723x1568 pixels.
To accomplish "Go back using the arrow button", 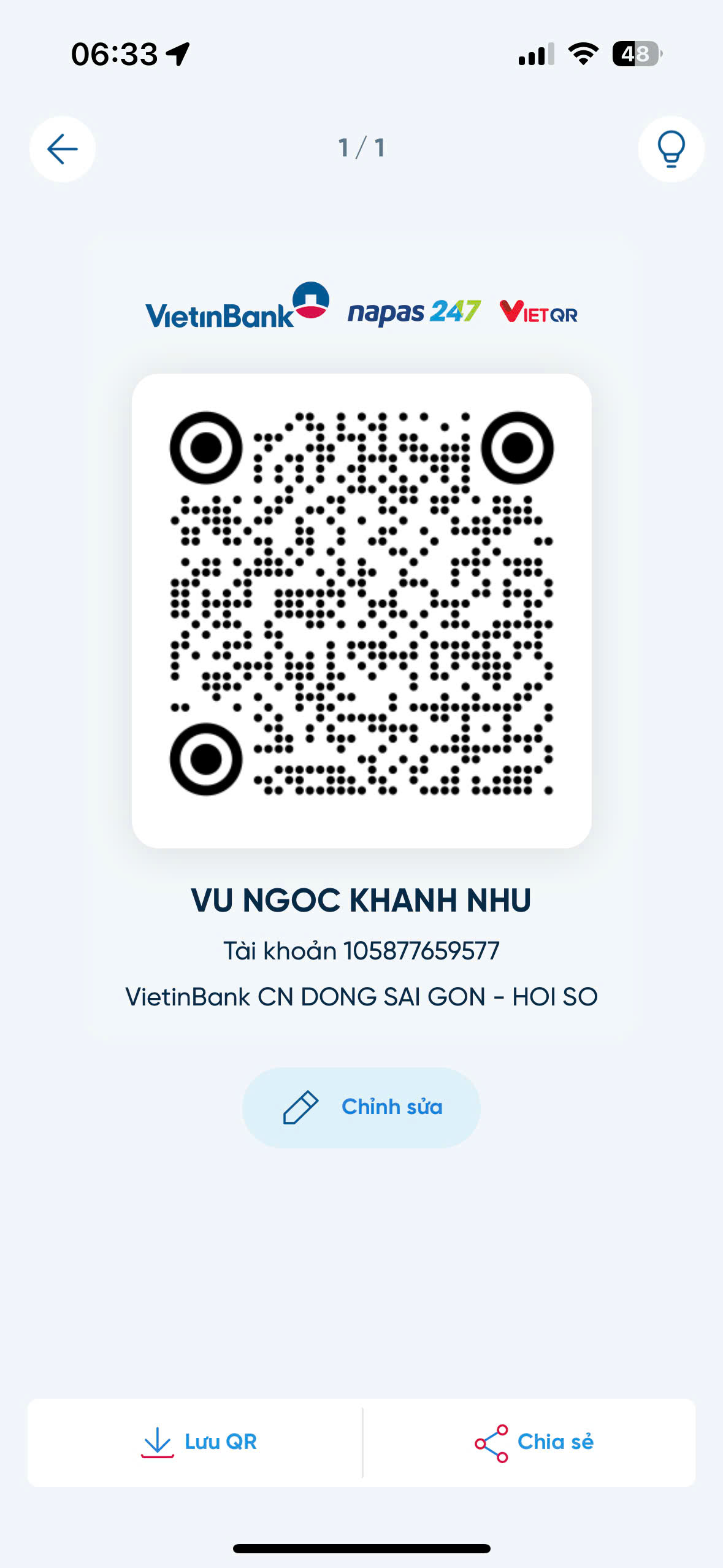I will click(x=63, y=149).
